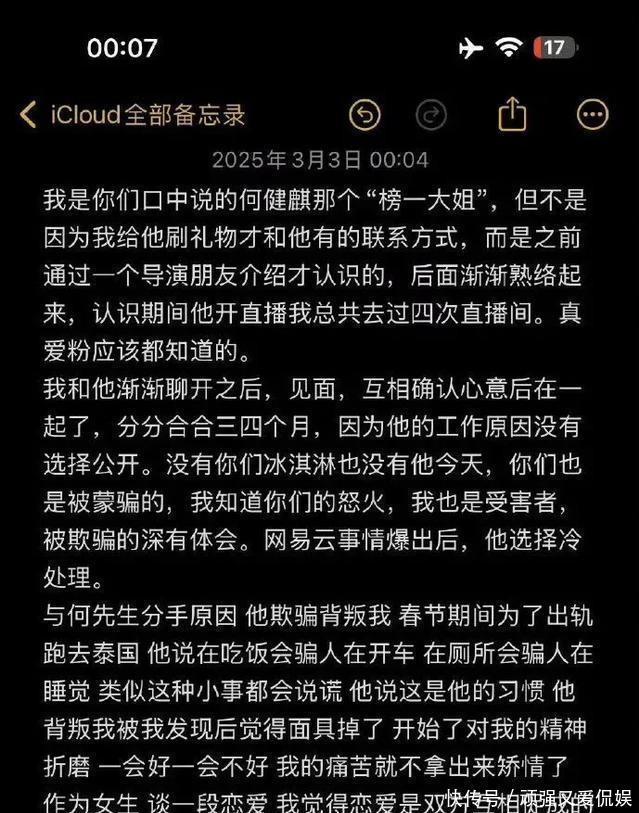Open the more options ellipsis menu
The width and height of the screenshot is (639, 813).
[592, 115]
